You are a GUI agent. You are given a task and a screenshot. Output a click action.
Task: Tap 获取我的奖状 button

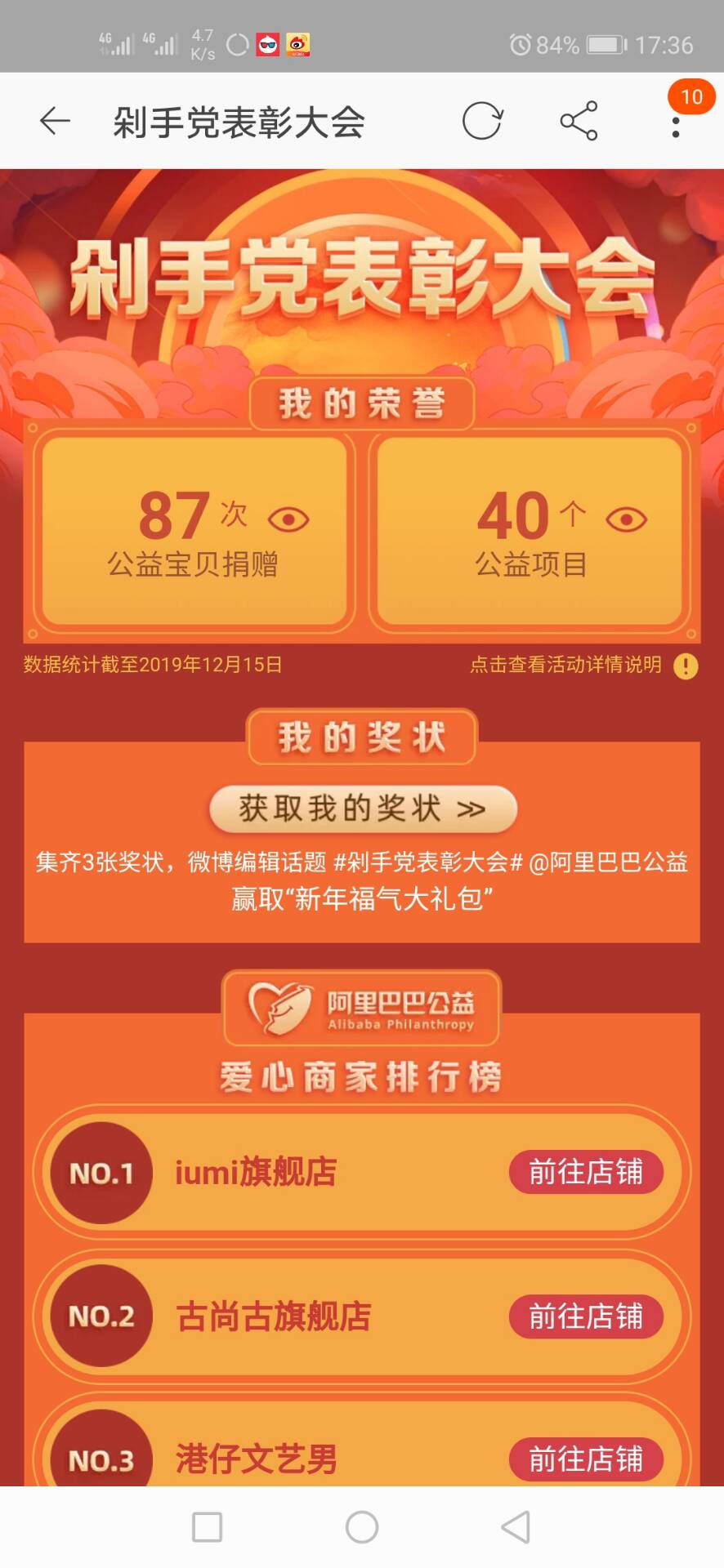pos(363,809)
